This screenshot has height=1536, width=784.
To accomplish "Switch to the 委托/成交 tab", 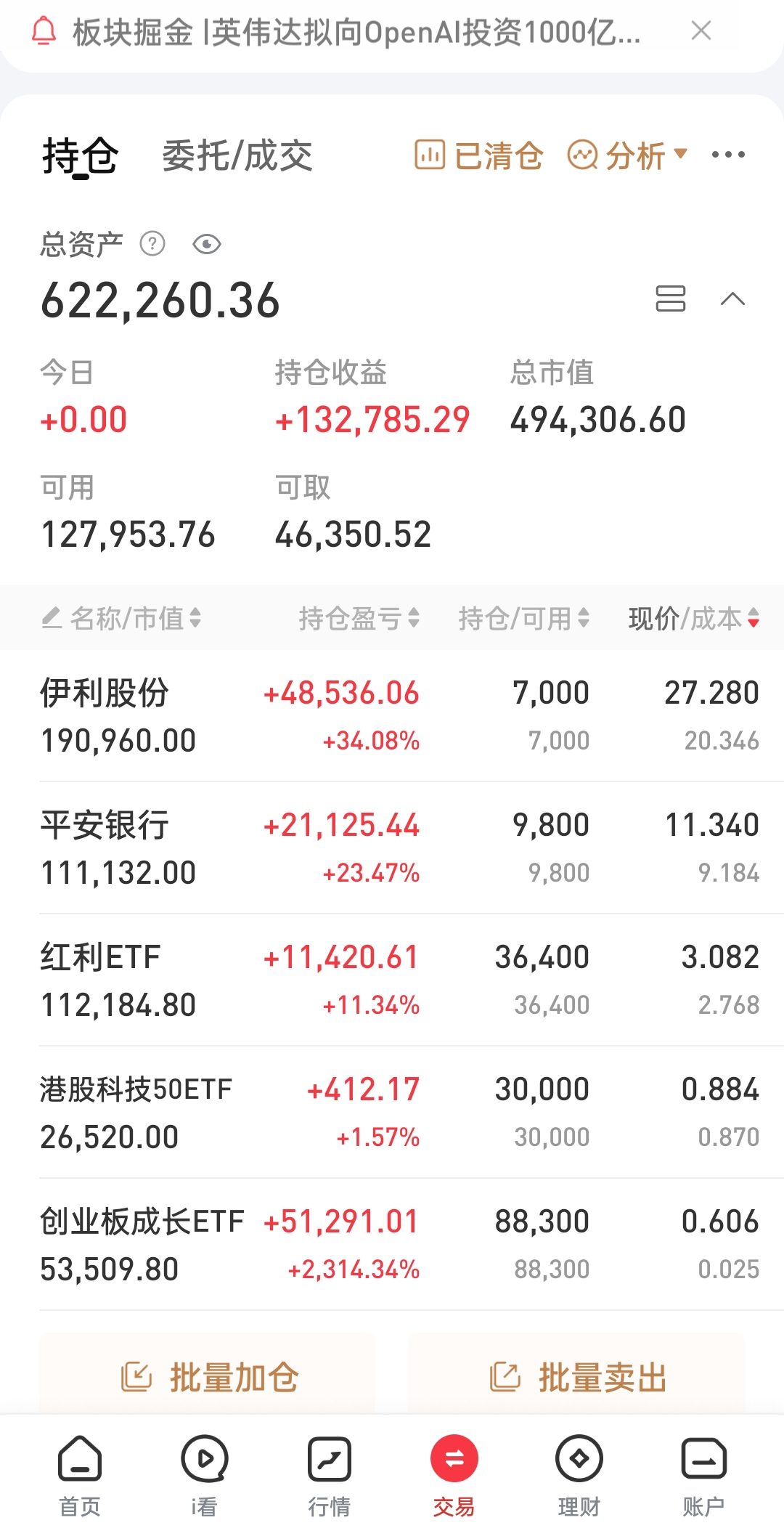I will pos(237,156).
